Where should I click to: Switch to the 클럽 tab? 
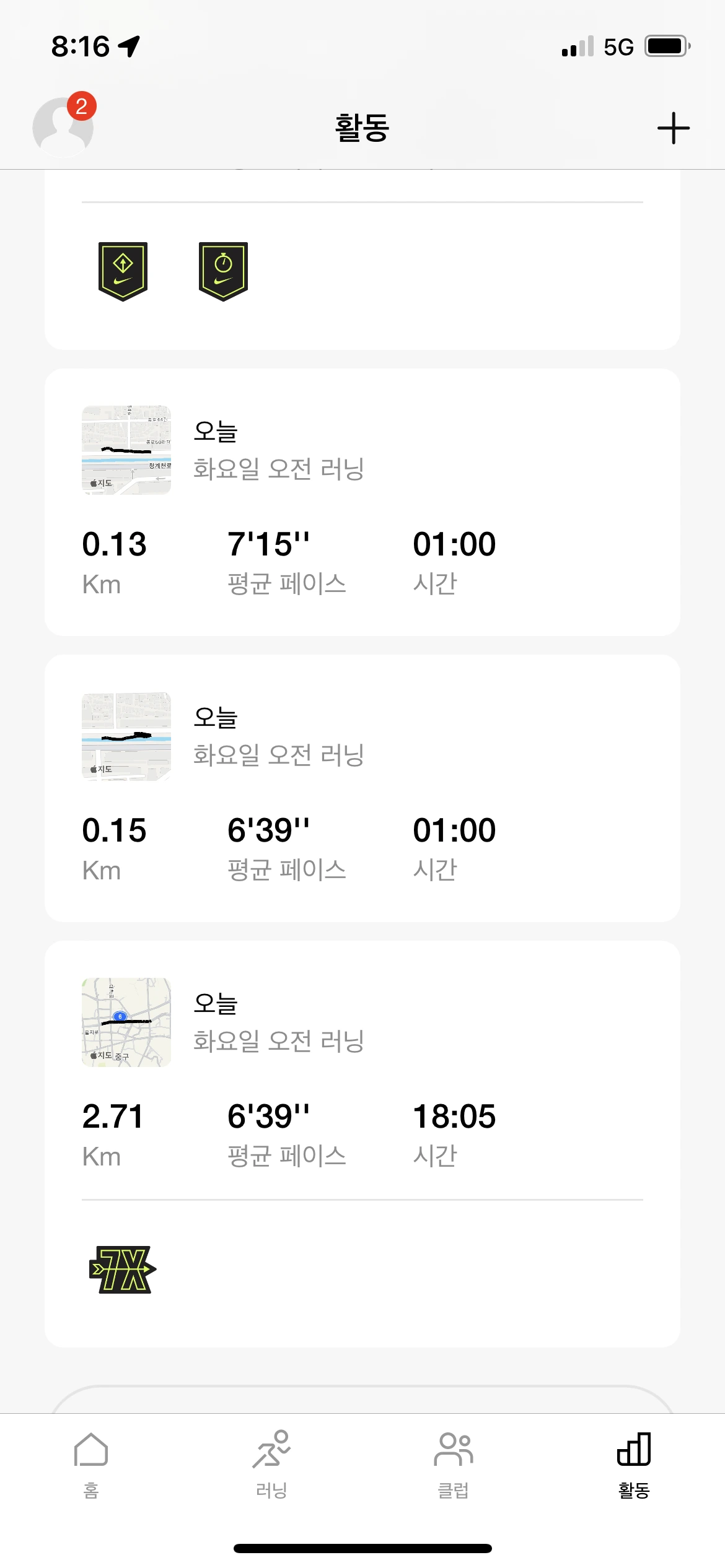[453, 1464]
